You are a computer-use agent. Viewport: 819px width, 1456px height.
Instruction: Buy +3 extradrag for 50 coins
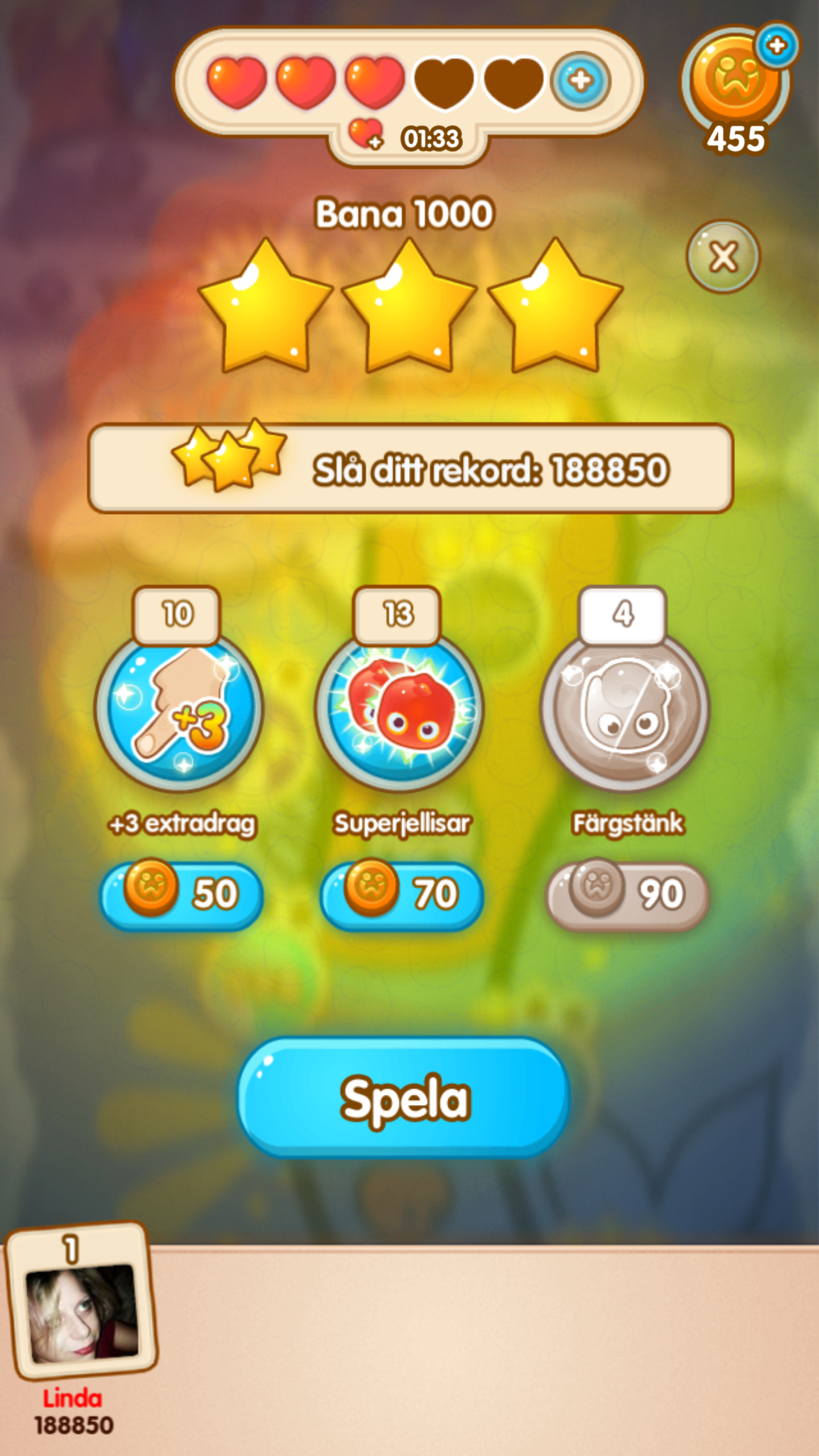coord(181,894)
